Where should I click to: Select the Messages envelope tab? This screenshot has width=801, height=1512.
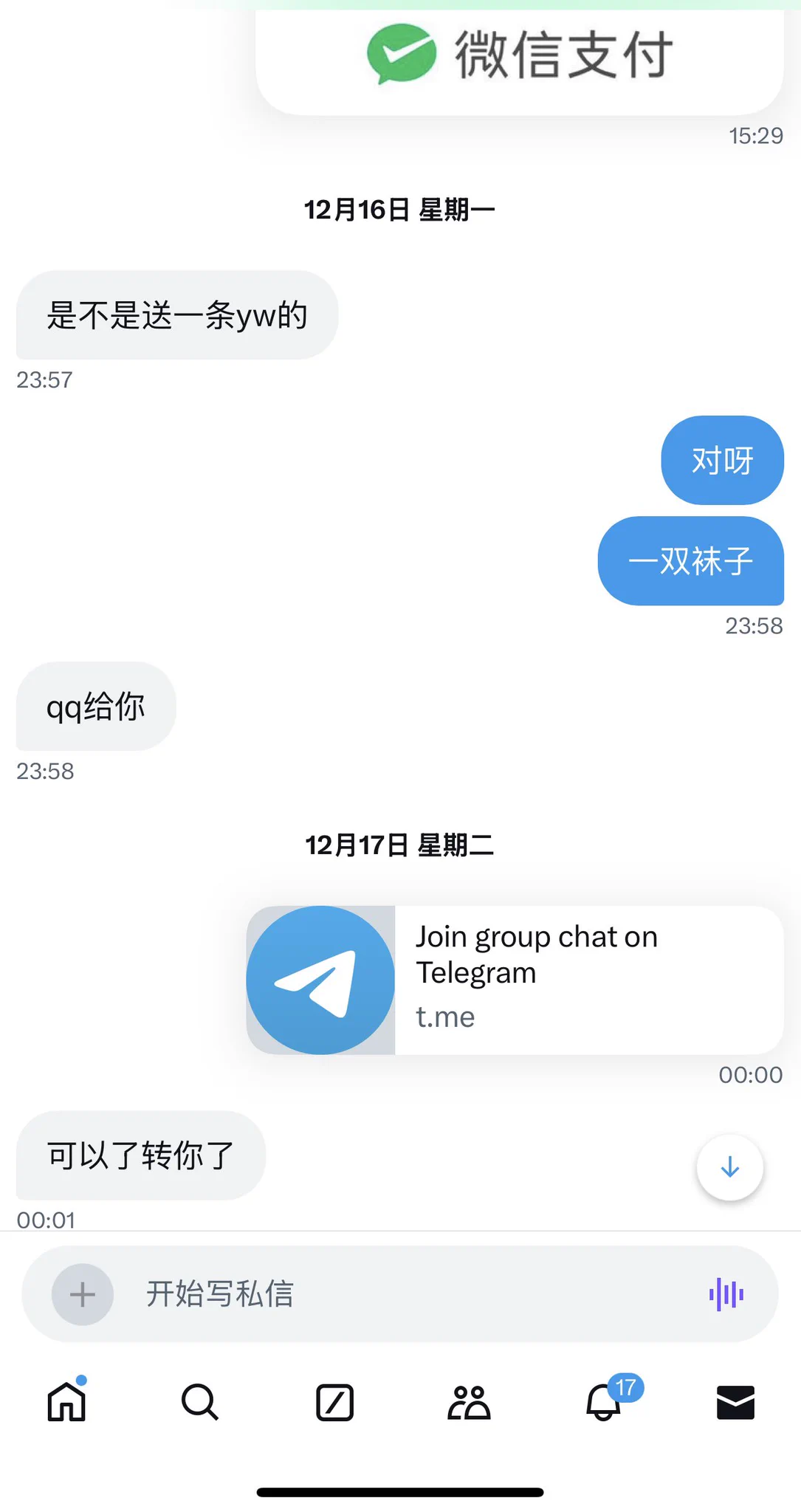point(735,1402)
